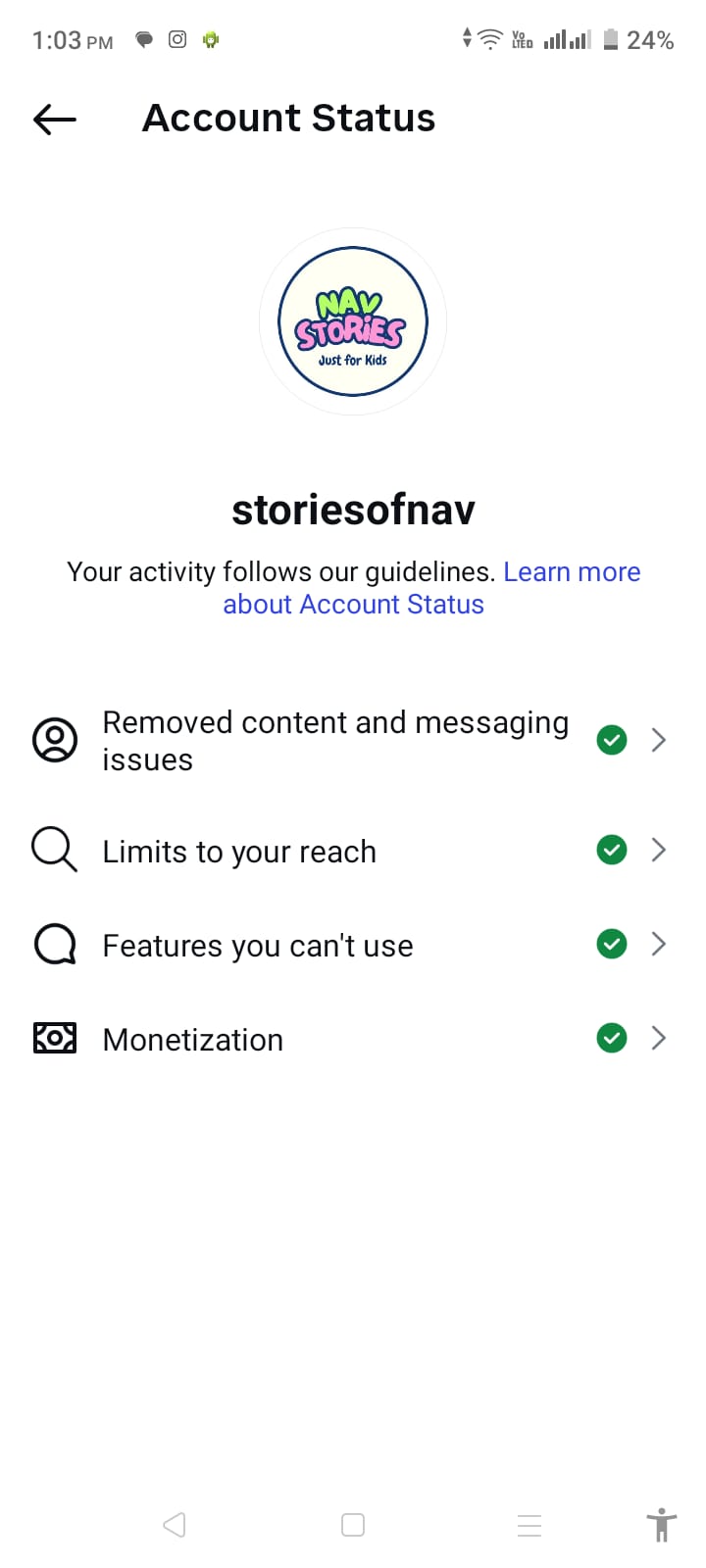Open the accessibility shortcut icon

[x=662, y=1525]
